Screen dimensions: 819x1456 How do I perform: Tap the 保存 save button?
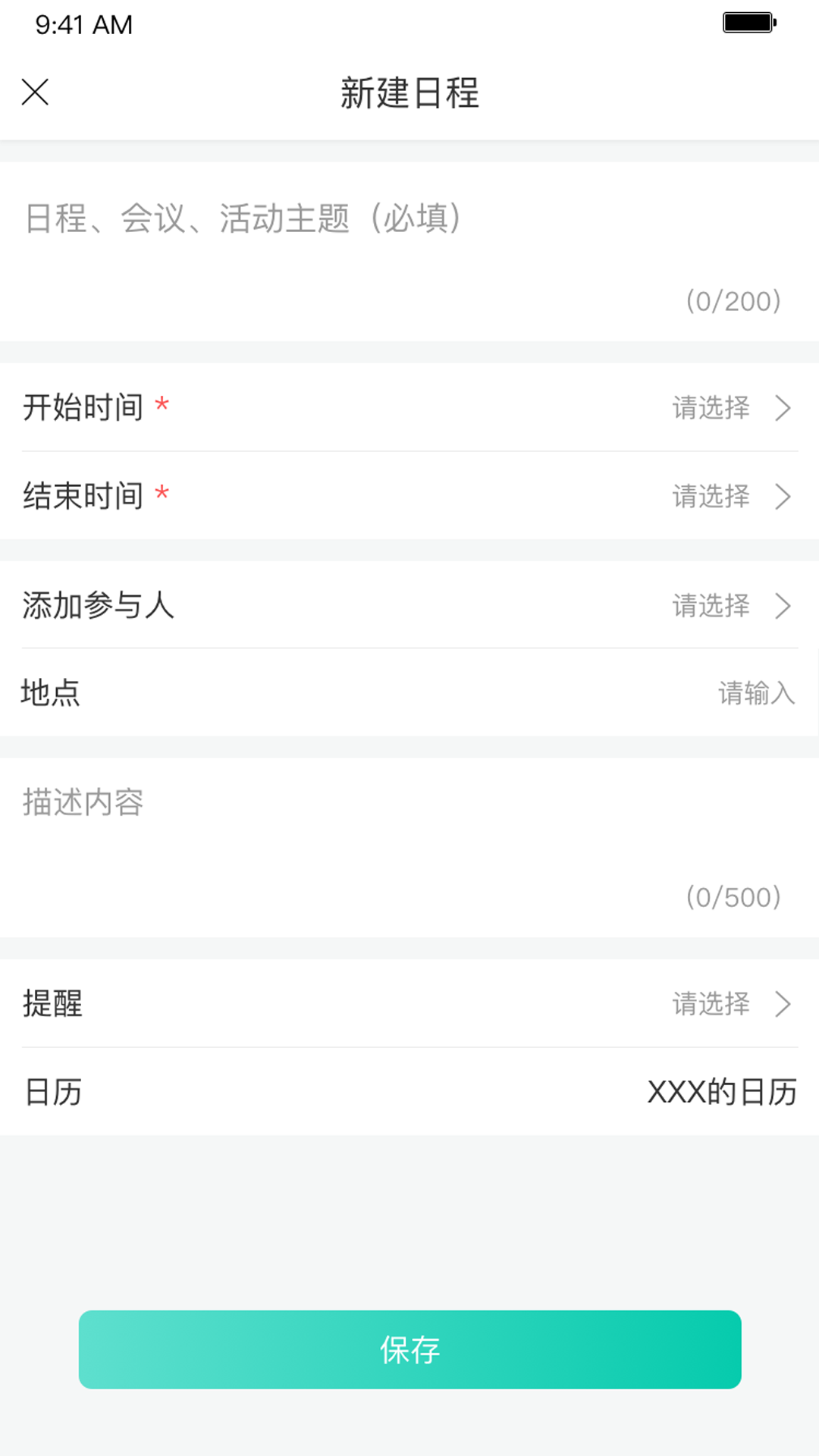coord(409,1349)
